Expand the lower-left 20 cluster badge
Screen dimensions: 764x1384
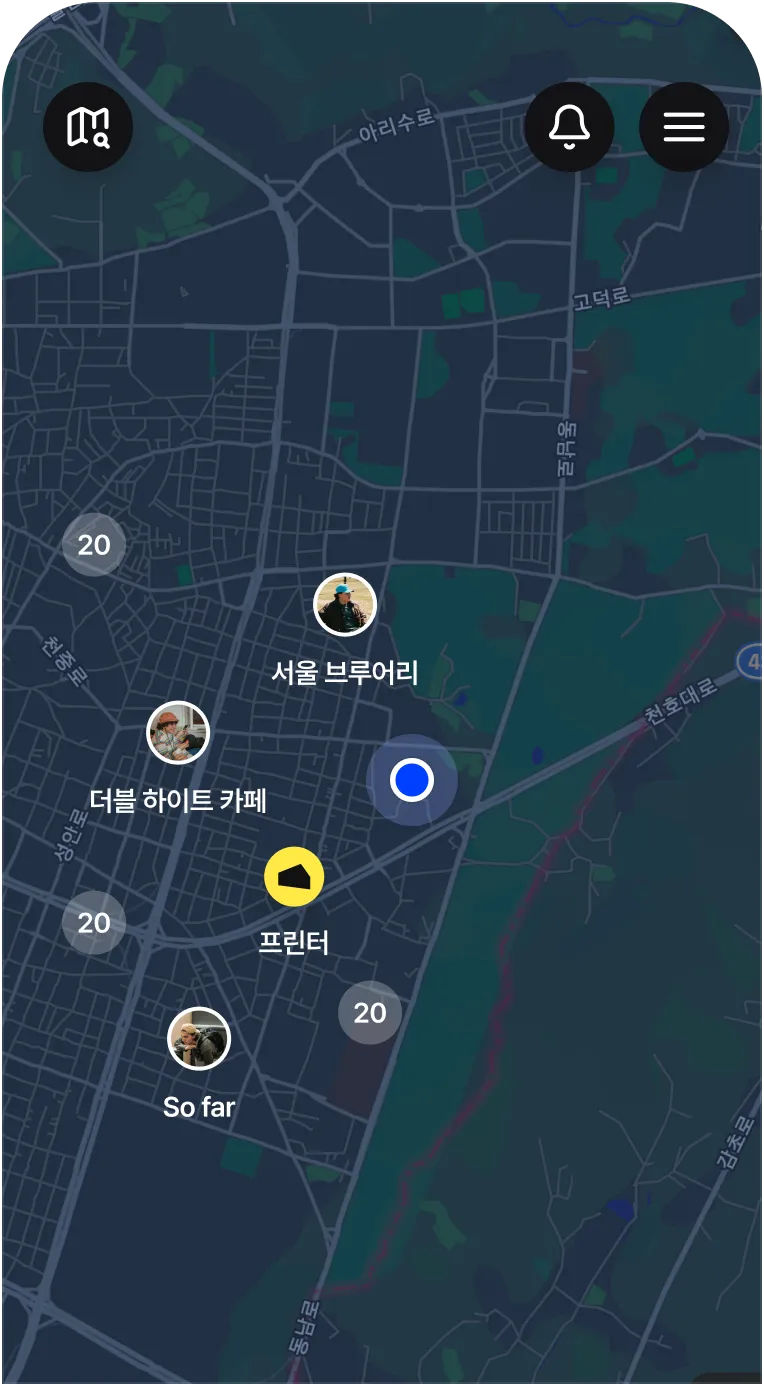click(94, 923)
